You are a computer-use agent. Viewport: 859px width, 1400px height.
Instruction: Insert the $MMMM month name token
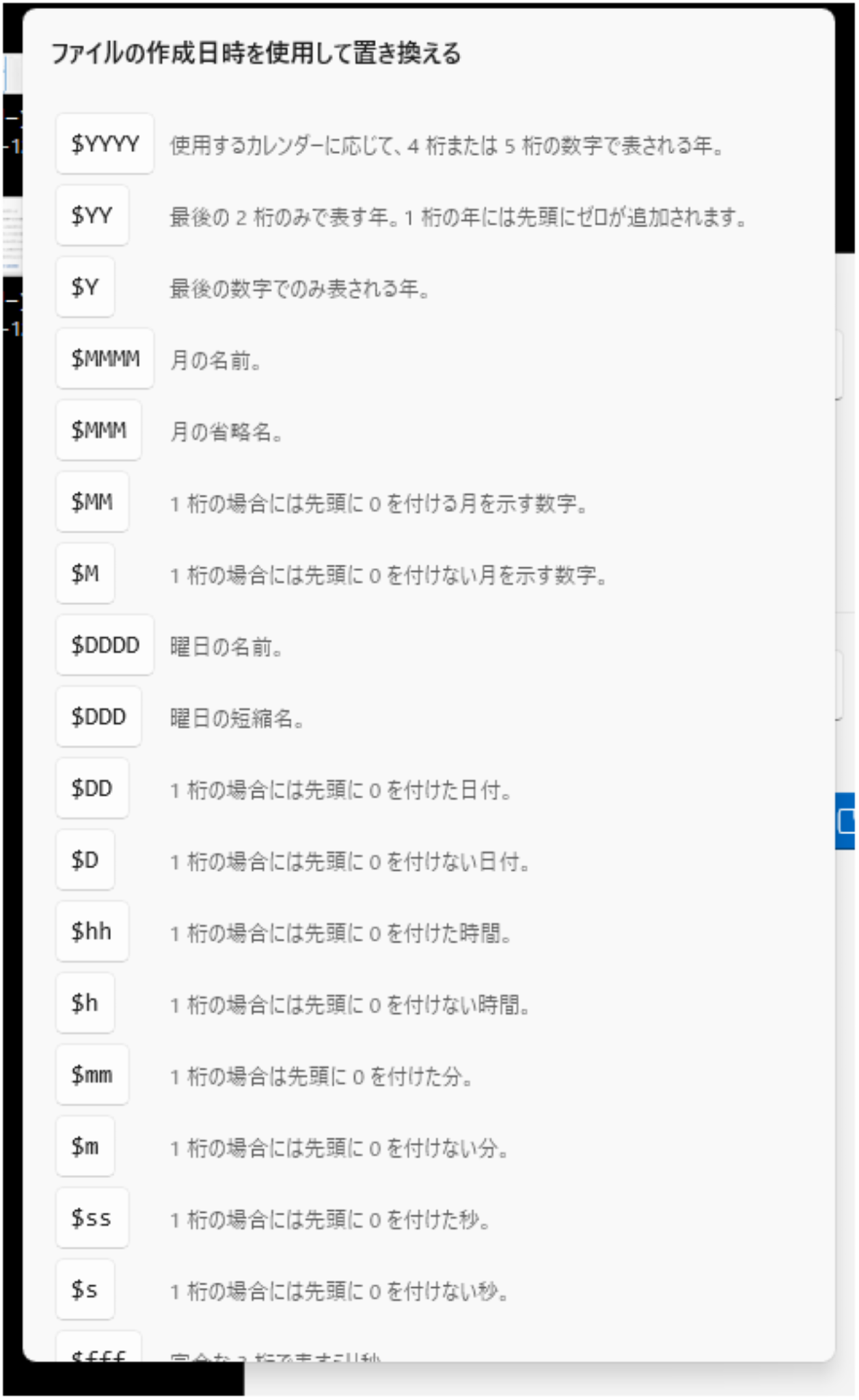click(x=105, y=358)
